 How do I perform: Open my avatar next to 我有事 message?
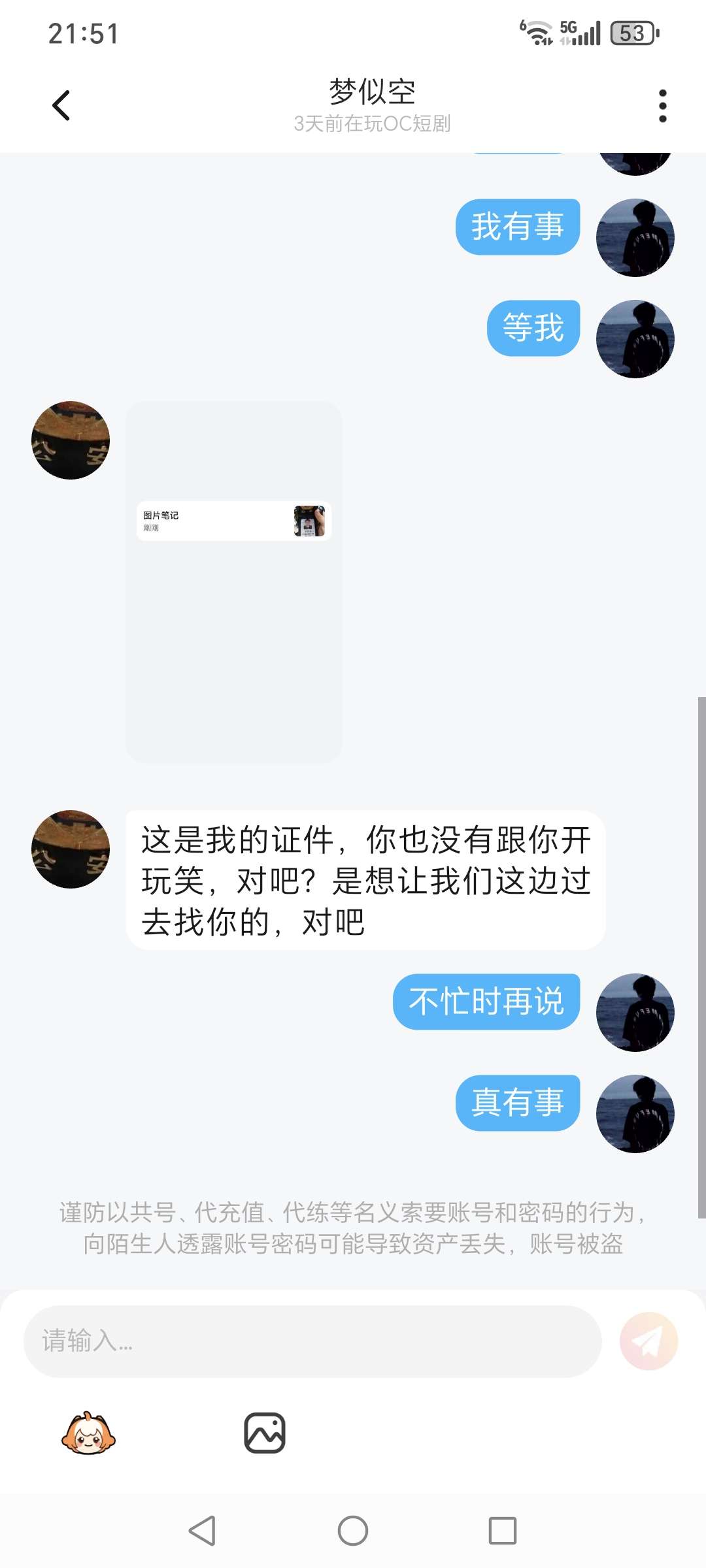coord(635,238)
